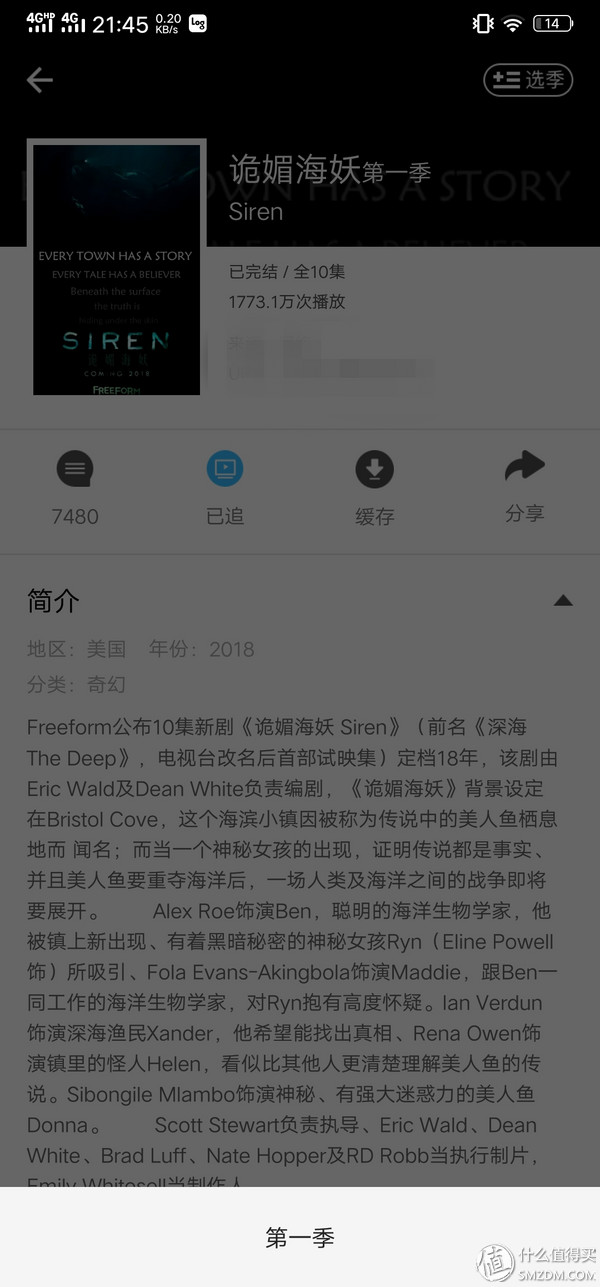Collapse the 简介 section arrow

(x=563, y=601)
